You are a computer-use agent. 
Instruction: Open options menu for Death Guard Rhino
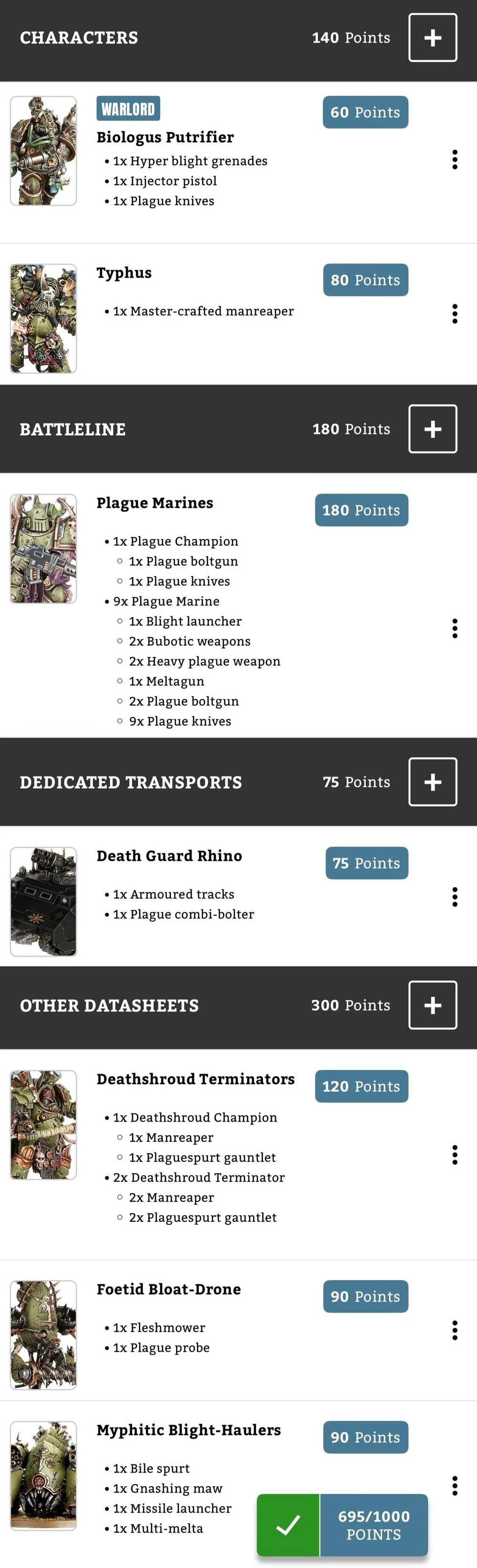click(x=455, y=897)
